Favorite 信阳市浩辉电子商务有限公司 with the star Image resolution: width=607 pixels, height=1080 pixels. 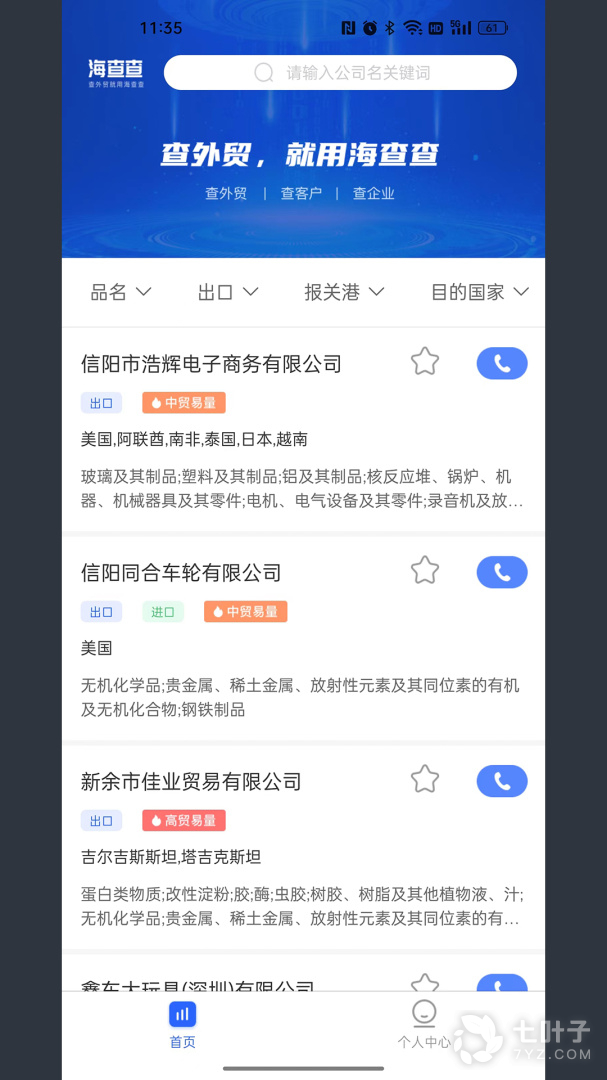click(425, 362)
